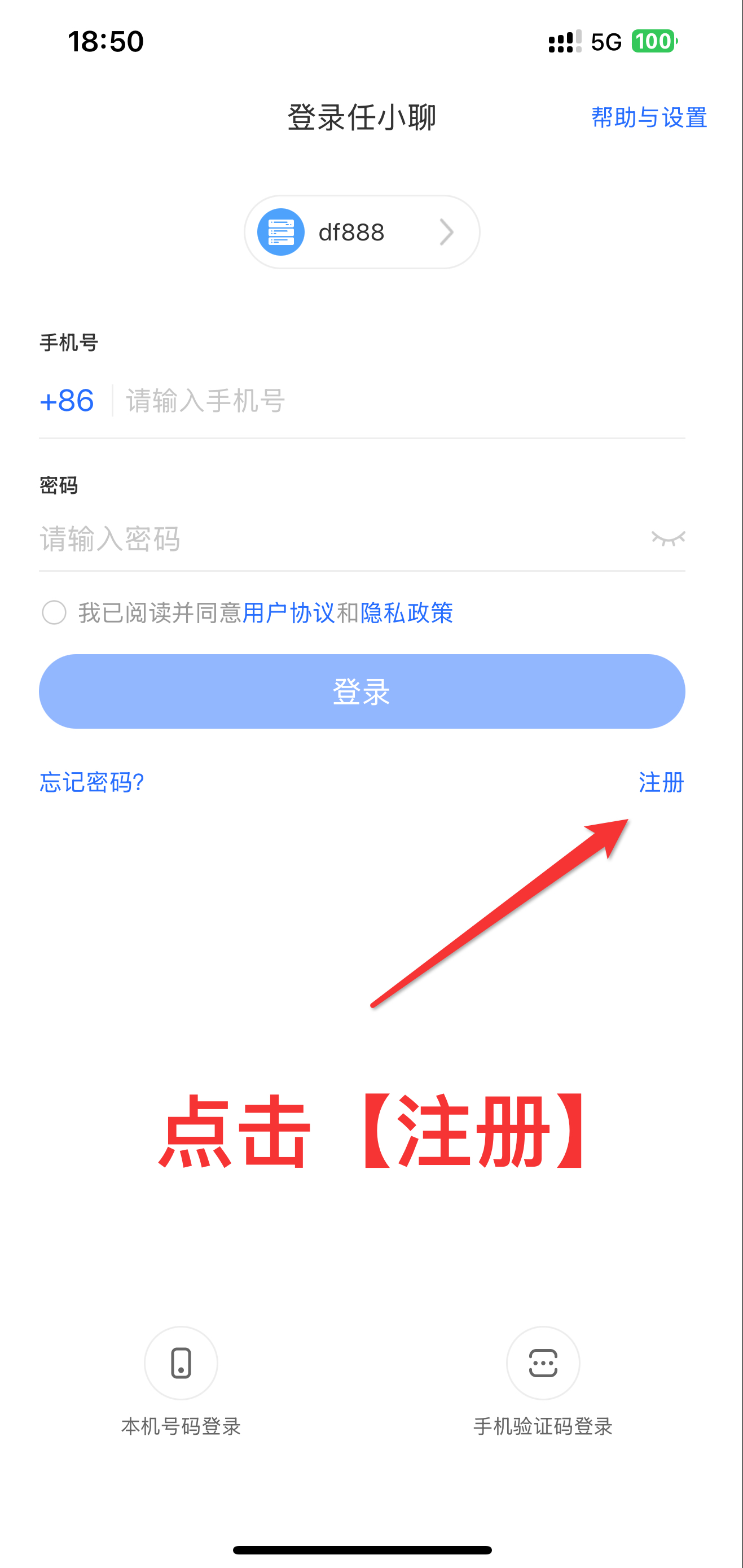Open 帮助与设置 in the top corner
Viewport: 743px width, 1568px height.
coord(649,117)
